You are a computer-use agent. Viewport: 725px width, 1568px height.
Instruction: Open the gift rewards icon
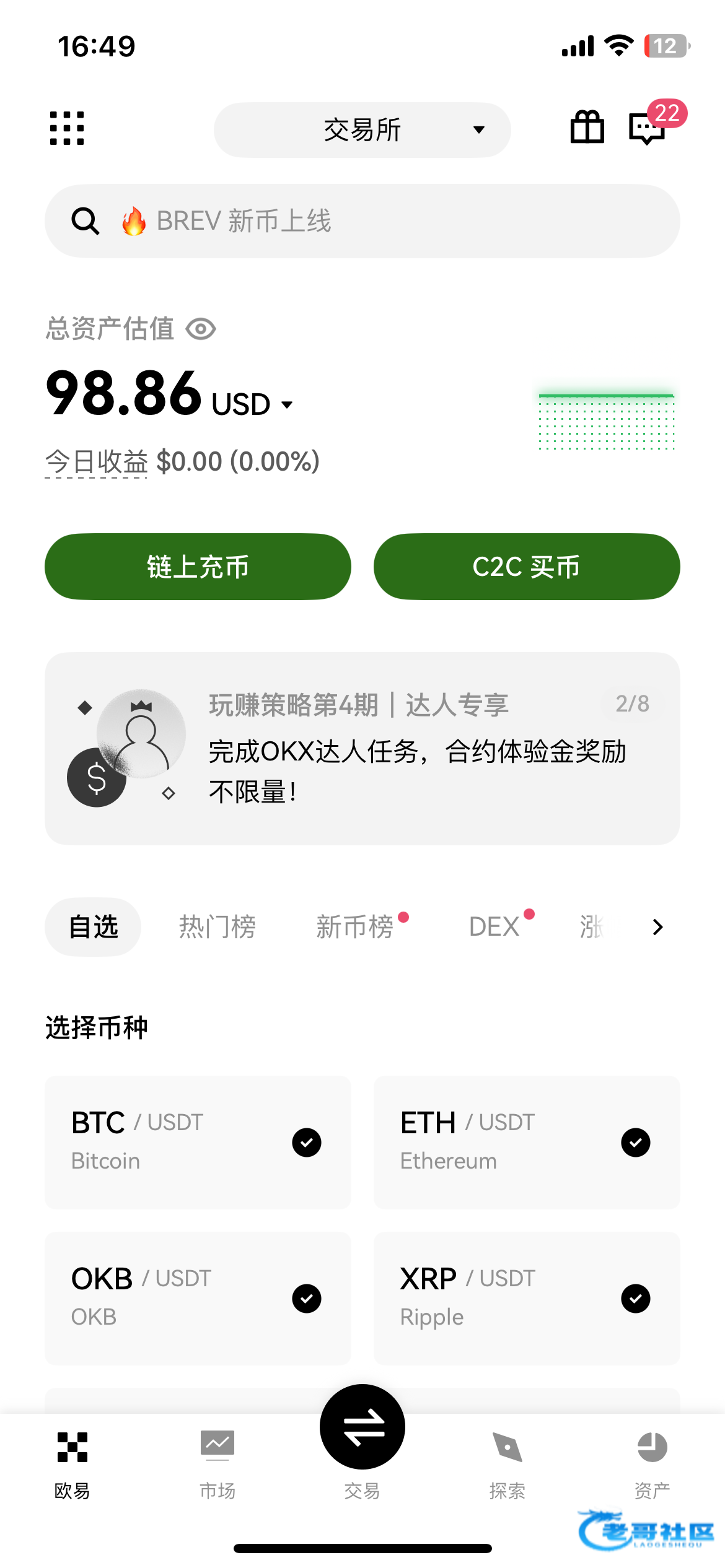pos(587,128)
